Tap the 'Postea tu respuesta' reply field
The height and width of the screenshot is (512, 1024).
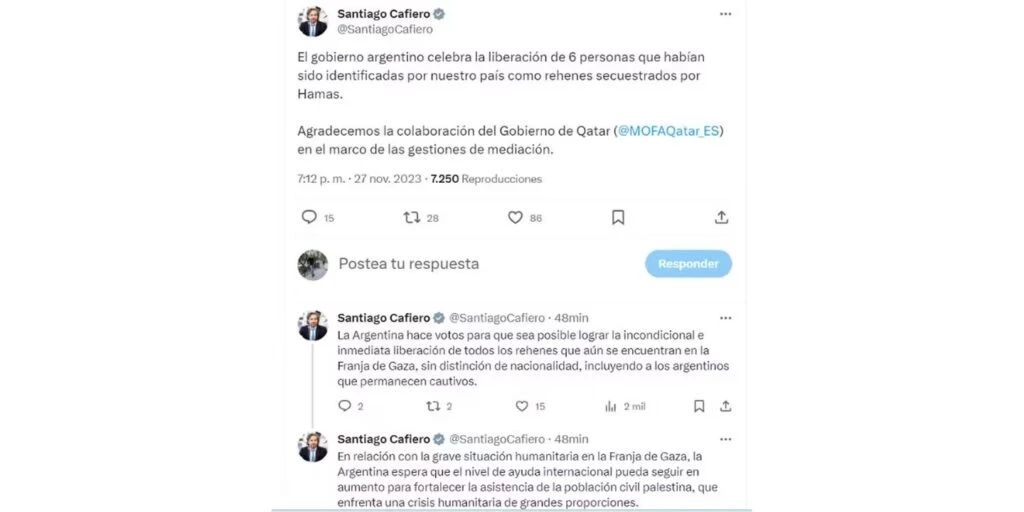(x=409, y=264)
